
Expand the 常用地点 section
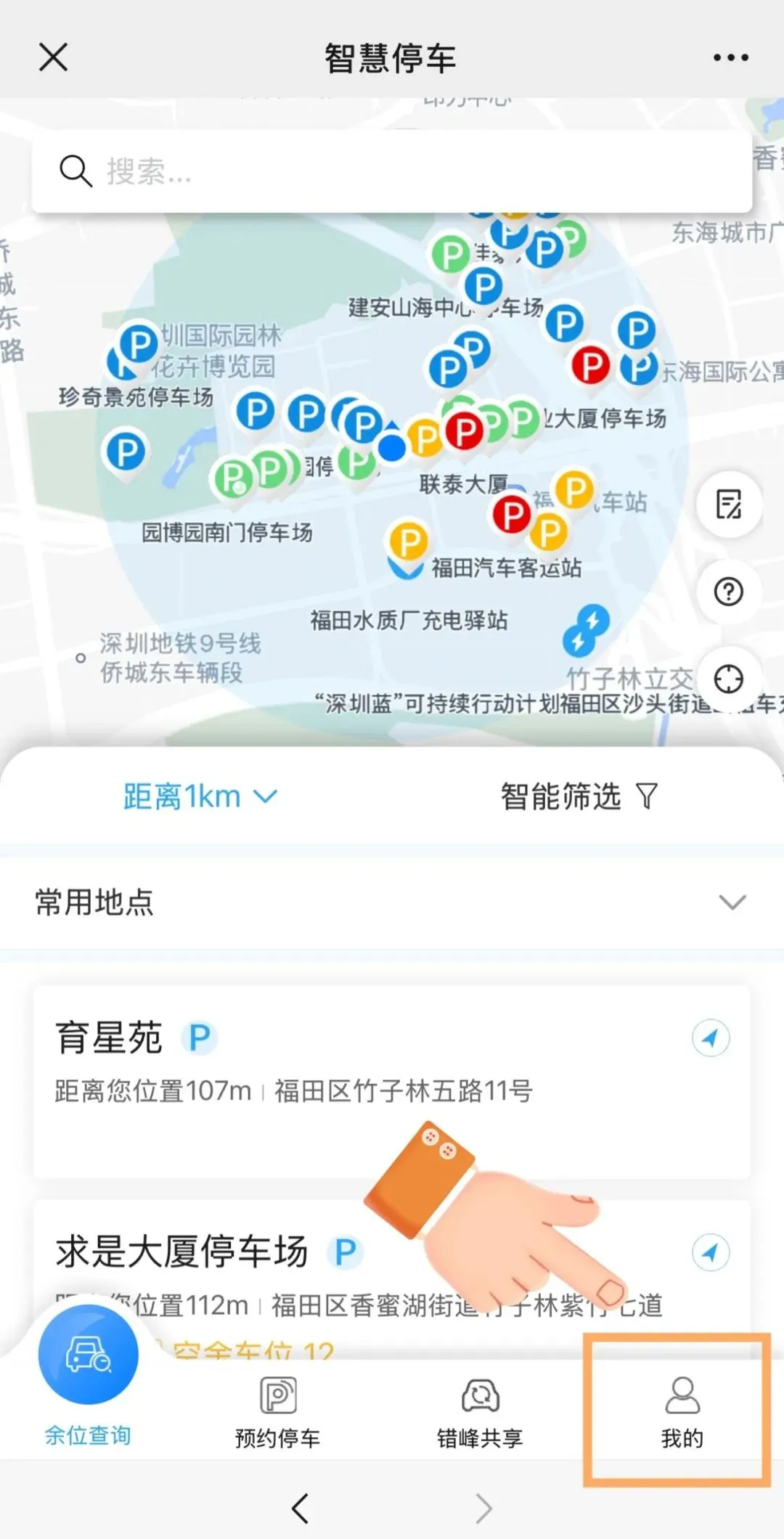tap(392, 902)
